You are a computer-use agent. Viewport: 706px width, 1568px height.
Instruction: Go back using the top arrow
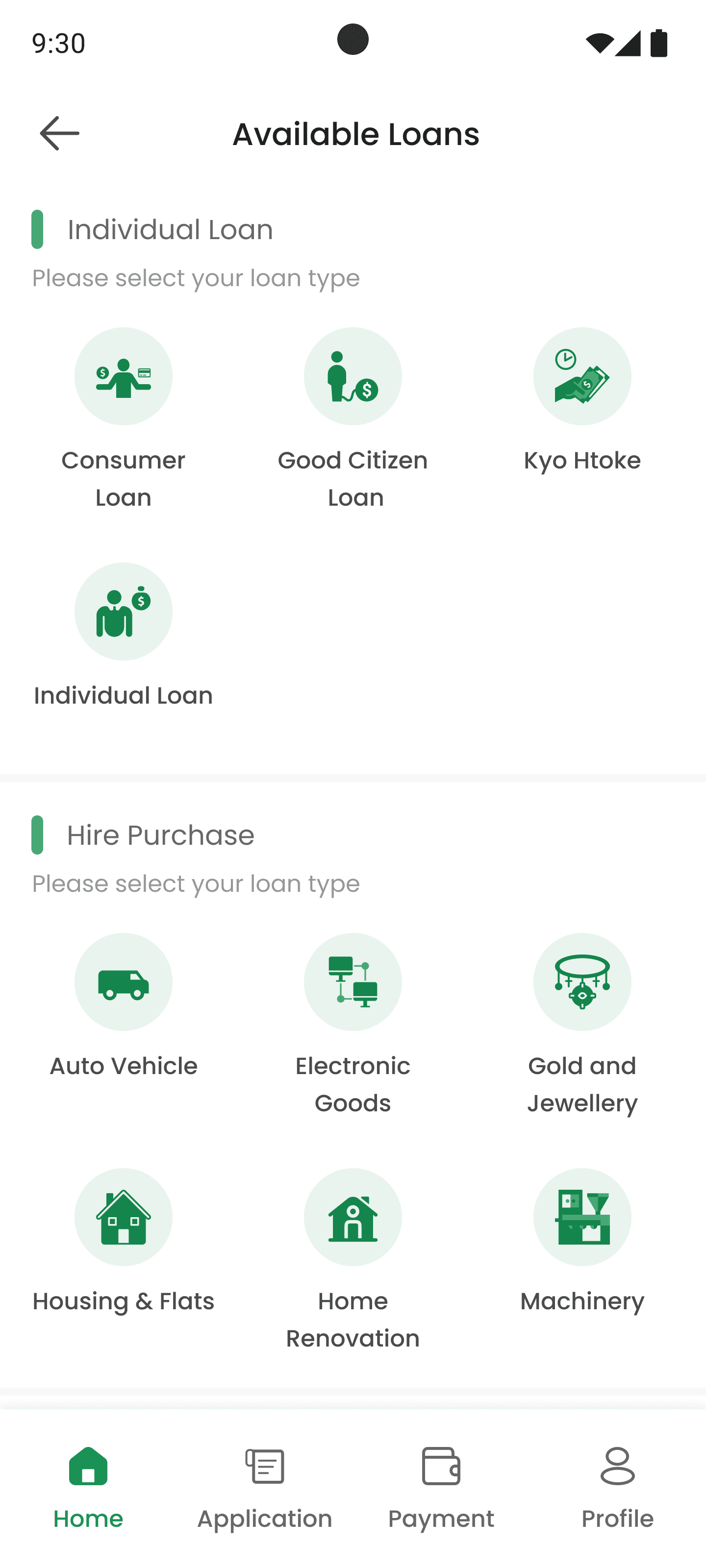click(x=59, y=133)
